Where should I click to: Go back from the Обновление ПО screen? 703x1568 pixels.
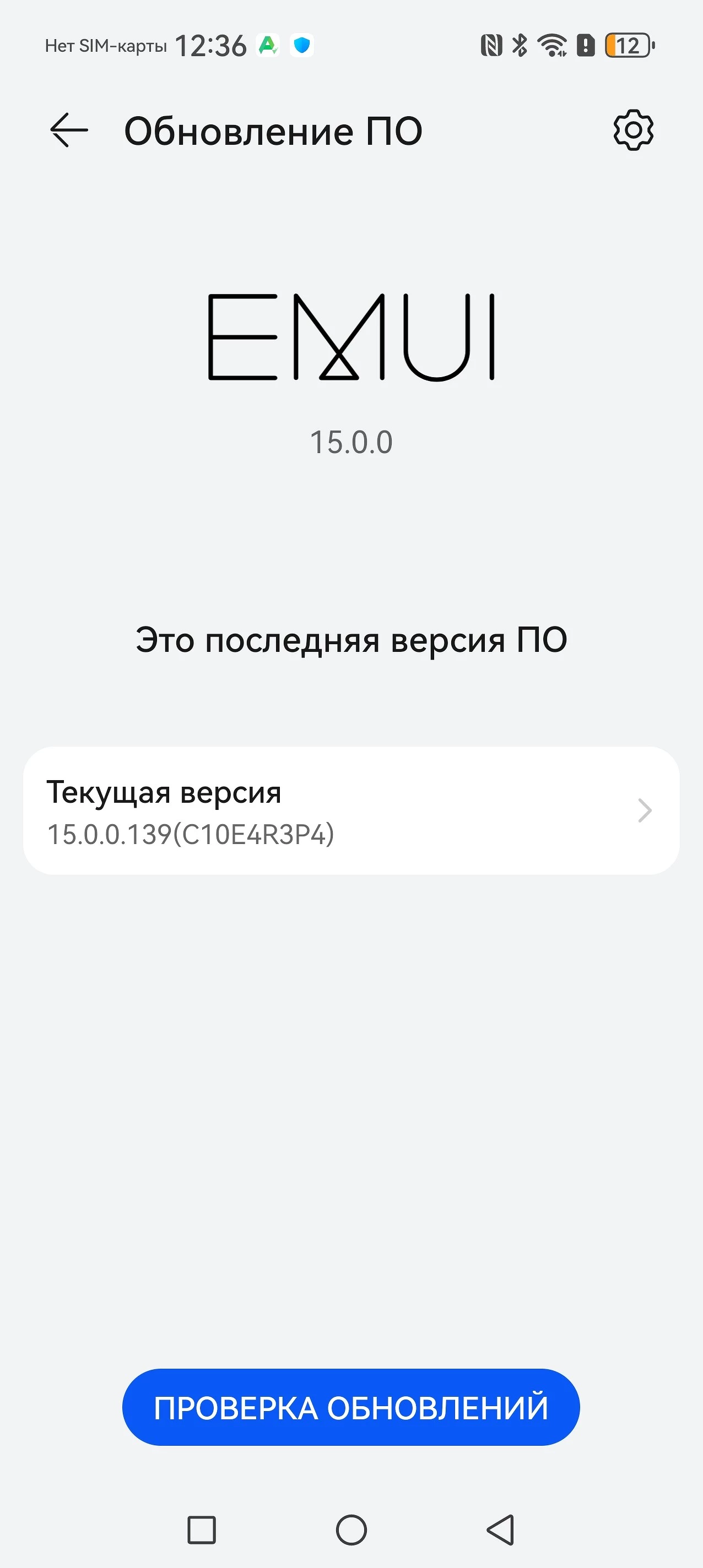point(69,130)
